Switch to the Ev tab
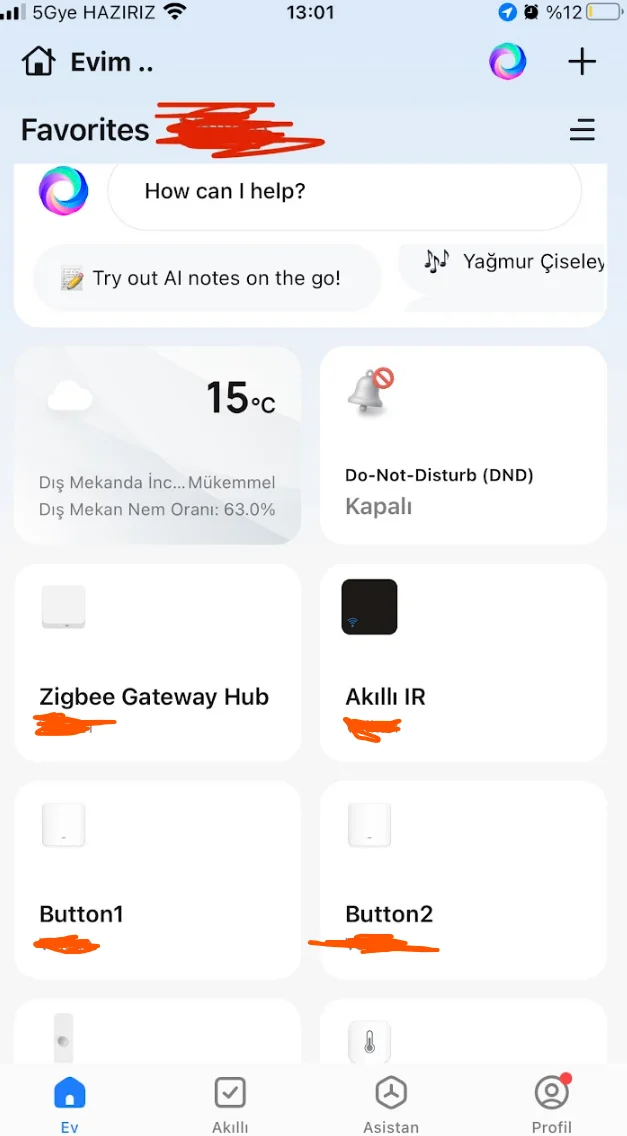Viewport: 627px width, 1136px height. pyautogui.click(x=69, y=1102)
